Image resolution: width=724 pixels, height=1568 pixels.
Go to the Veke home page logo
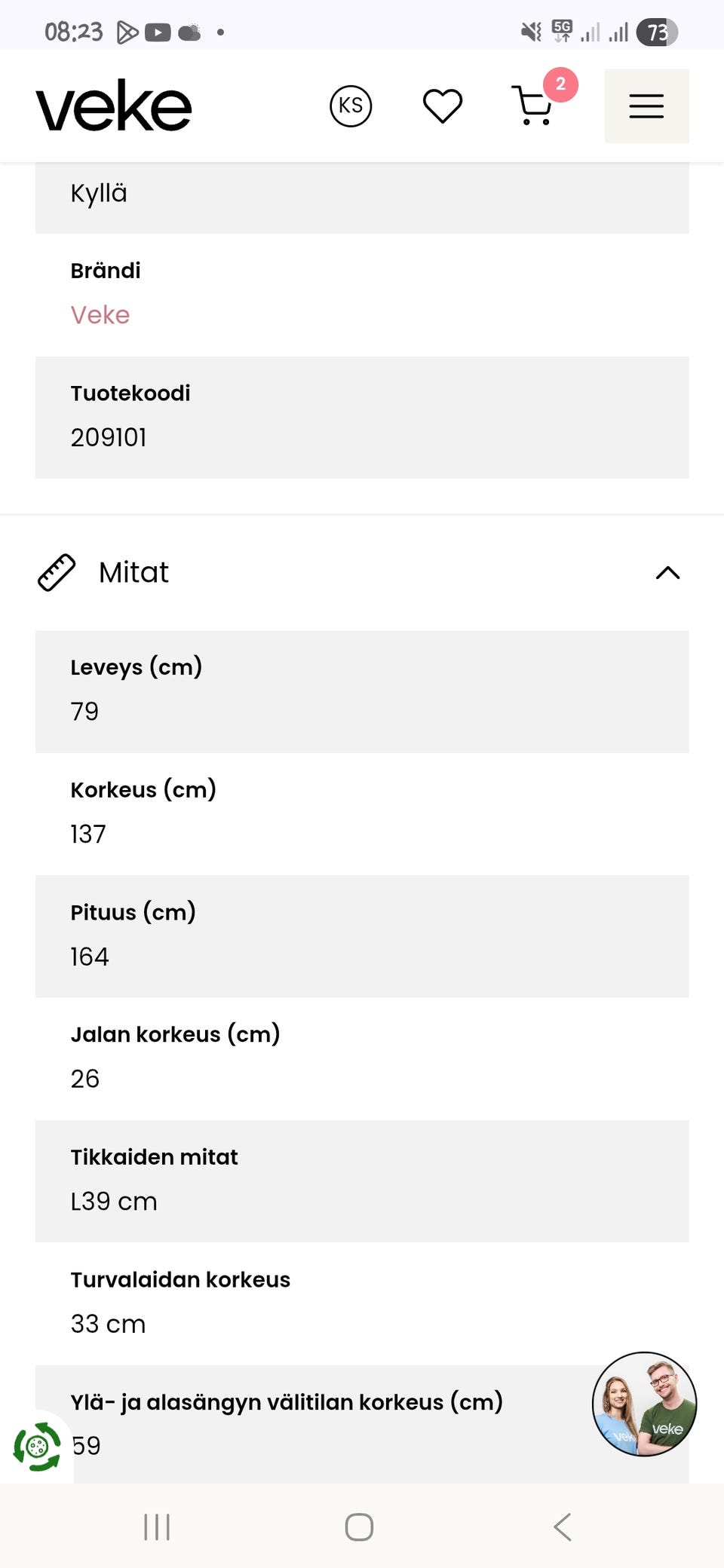click(114, 106)
